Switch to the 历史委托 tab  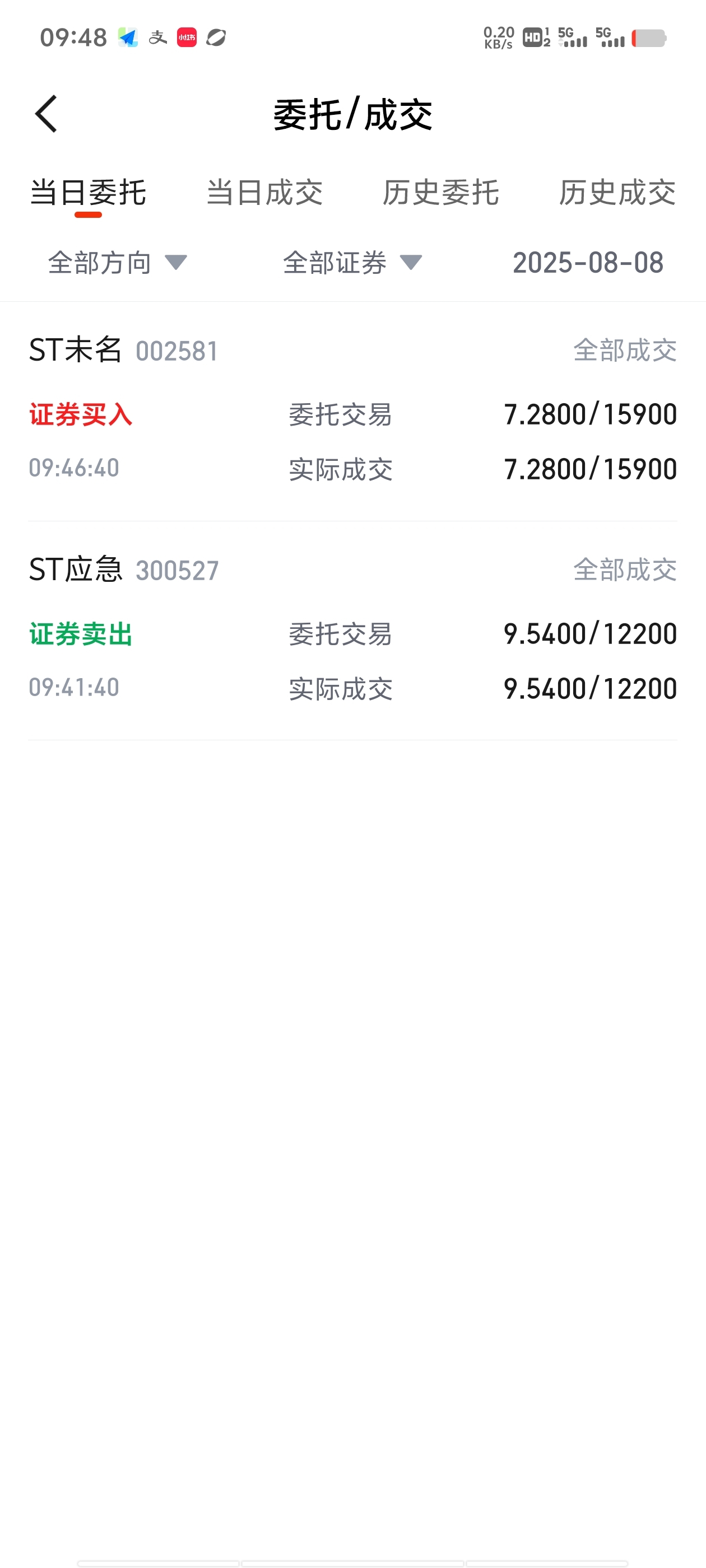[x=440, y=193]
